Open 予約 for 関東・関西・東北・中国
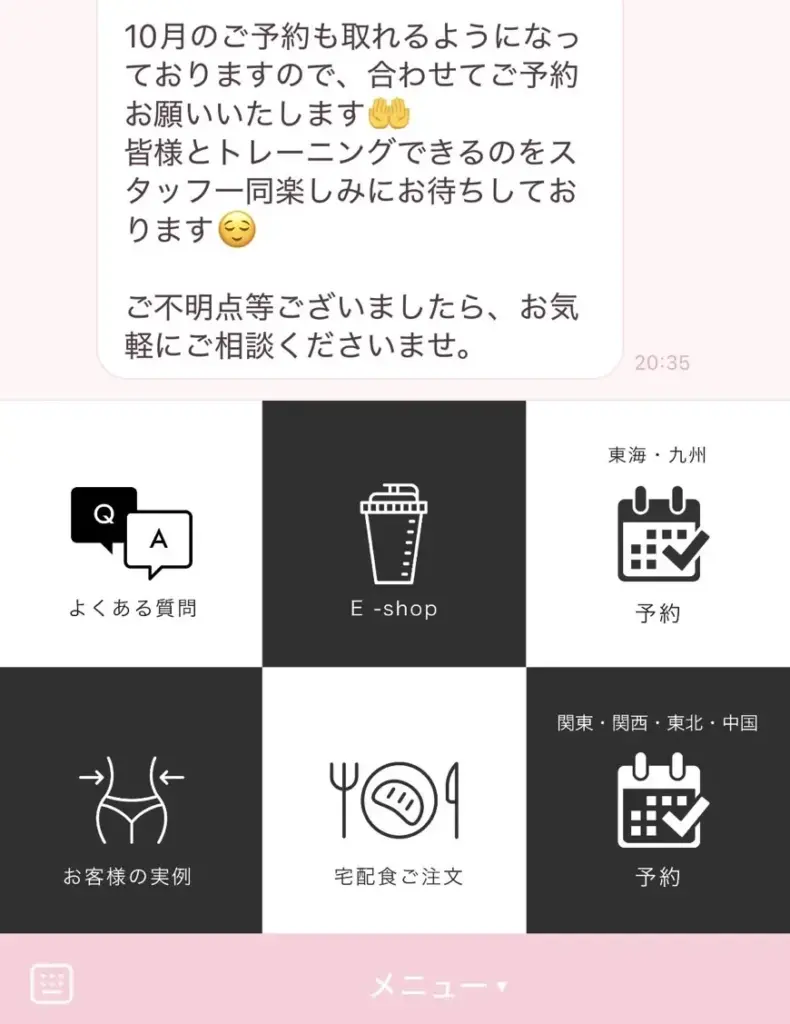The height and width of the screenshot is (1024, 790). coord(658,800)
